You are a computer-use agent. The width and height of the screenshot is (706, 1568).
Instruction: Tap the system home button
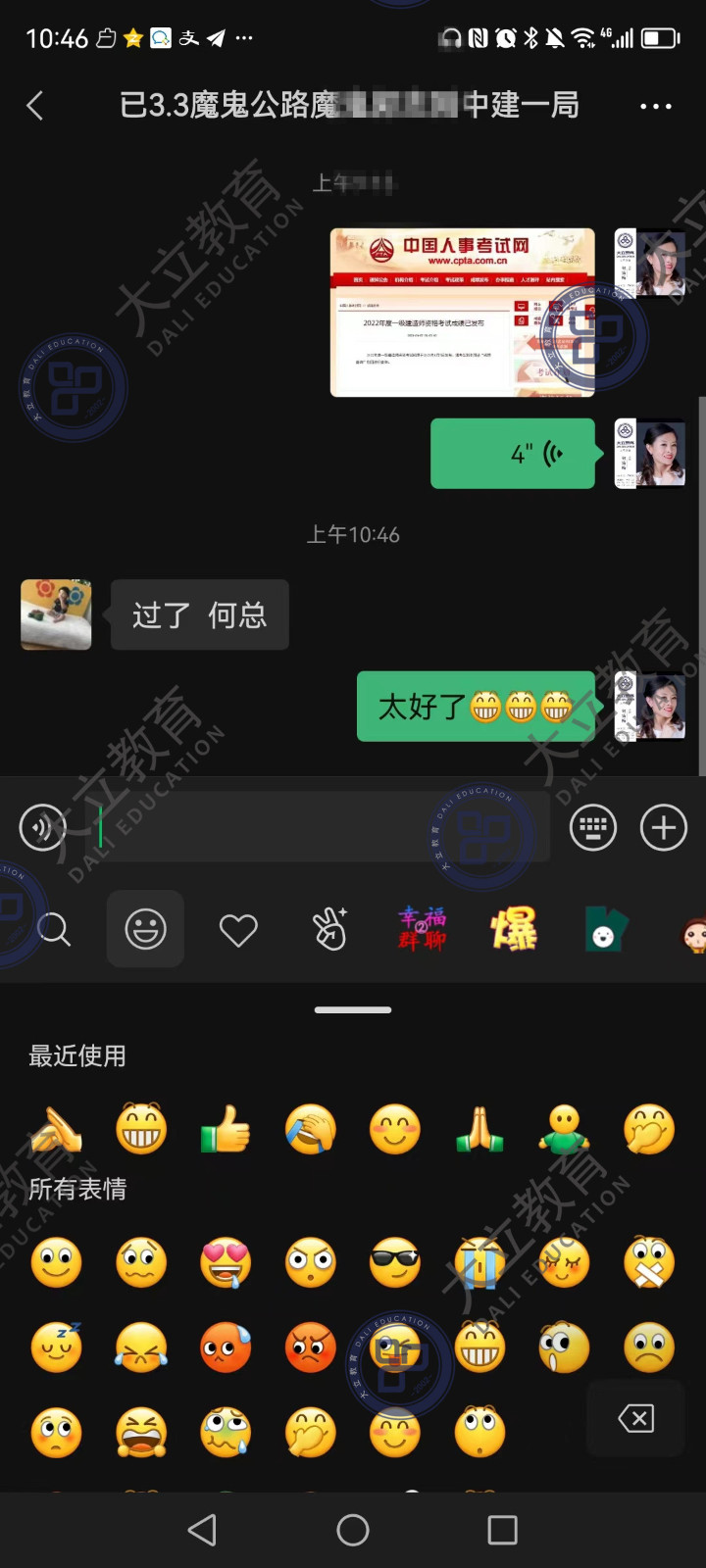[353, 1530]
